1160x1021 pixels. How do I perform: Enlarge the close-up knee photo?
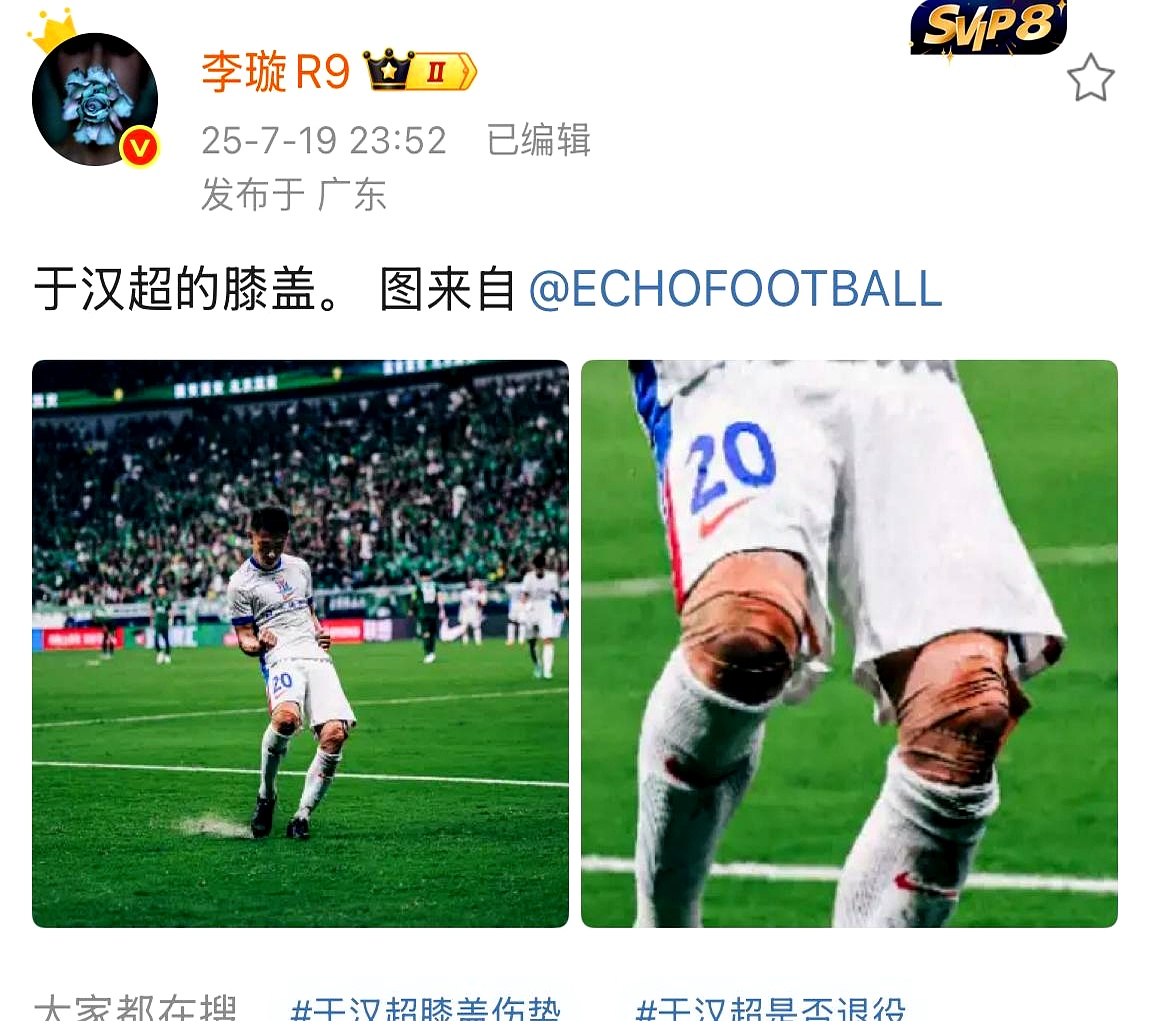point(849,643)
